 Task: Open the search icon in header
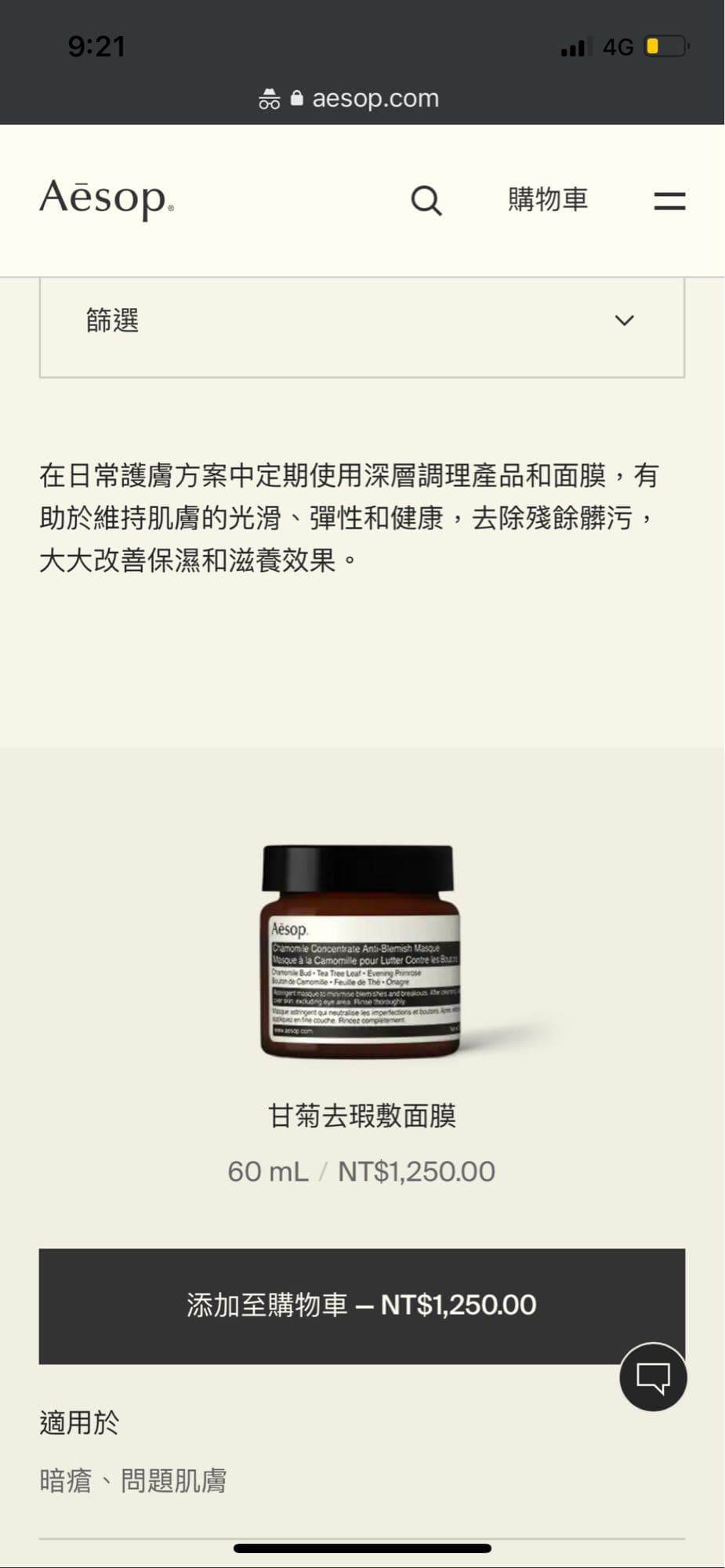pyautogui.click(x=426, y=201)
